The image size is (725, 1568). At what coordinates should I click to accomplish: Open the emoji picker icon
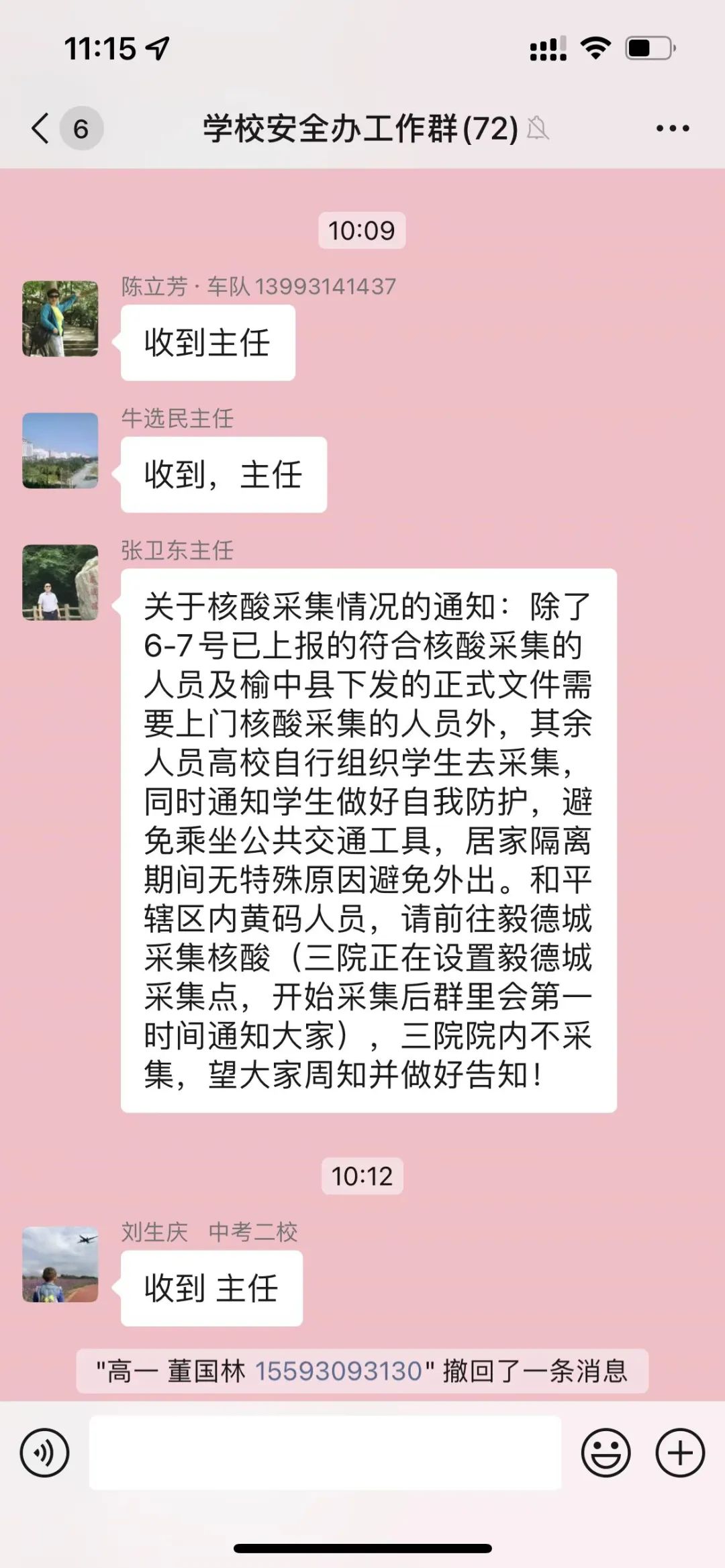click(x=606, y=1451)
